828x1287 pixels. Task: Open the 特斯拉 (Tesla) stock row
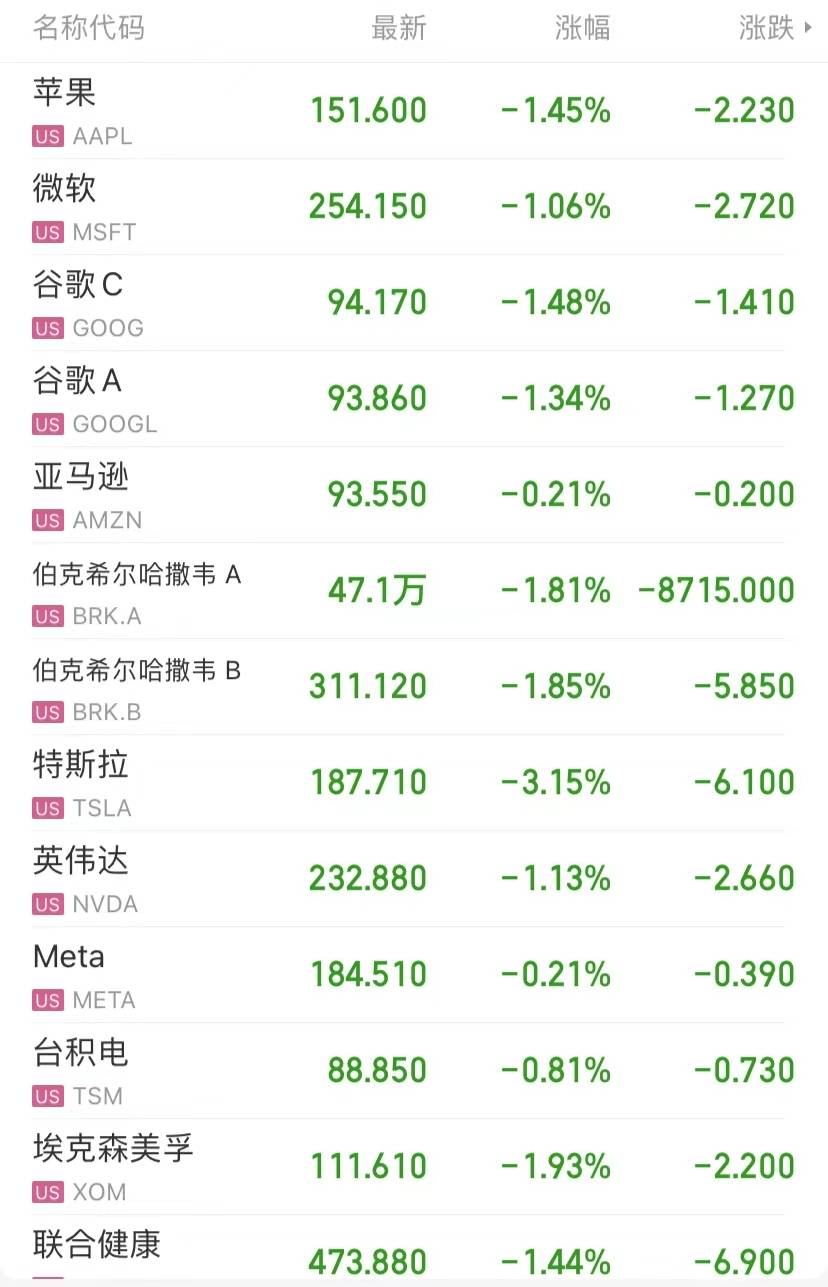80,765
